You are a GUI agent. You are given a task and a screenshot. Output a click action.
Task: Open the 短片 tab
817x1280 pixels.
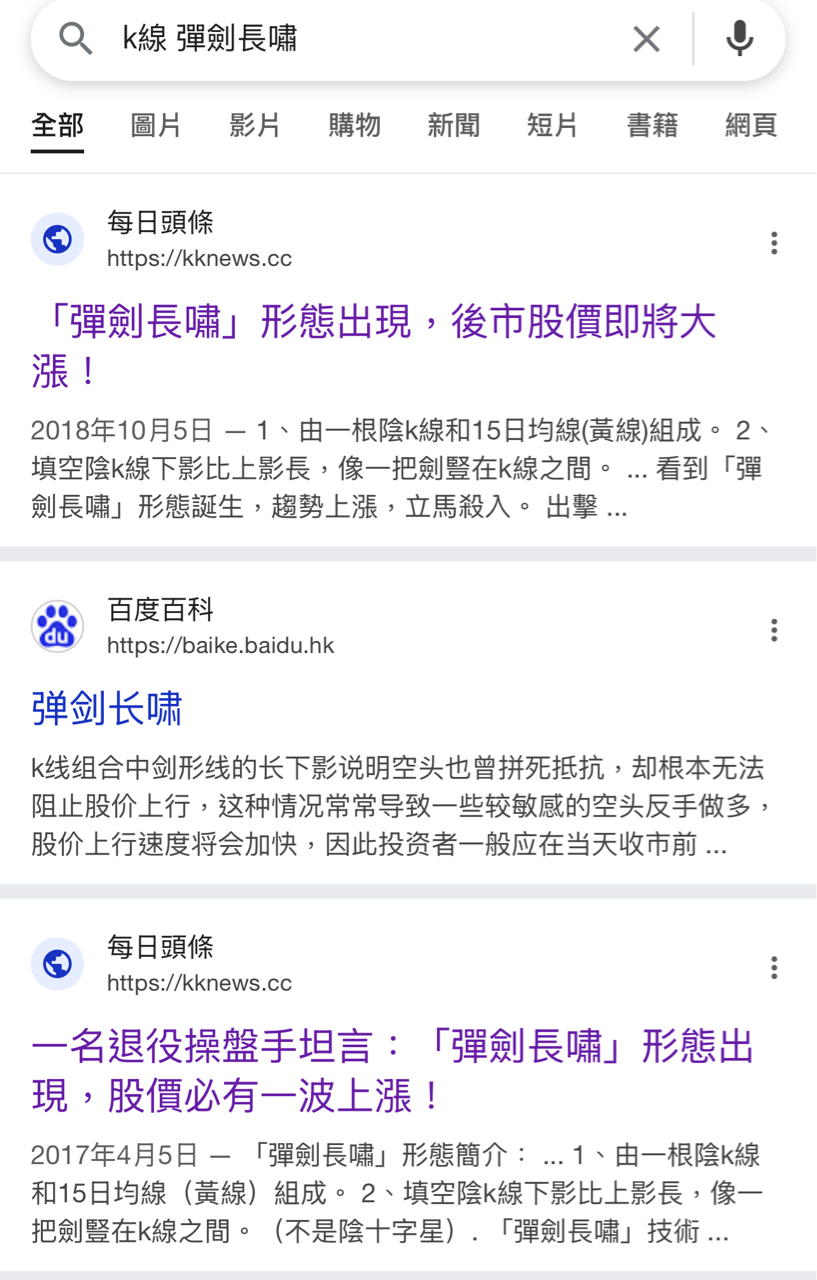[x=552, y=125]
